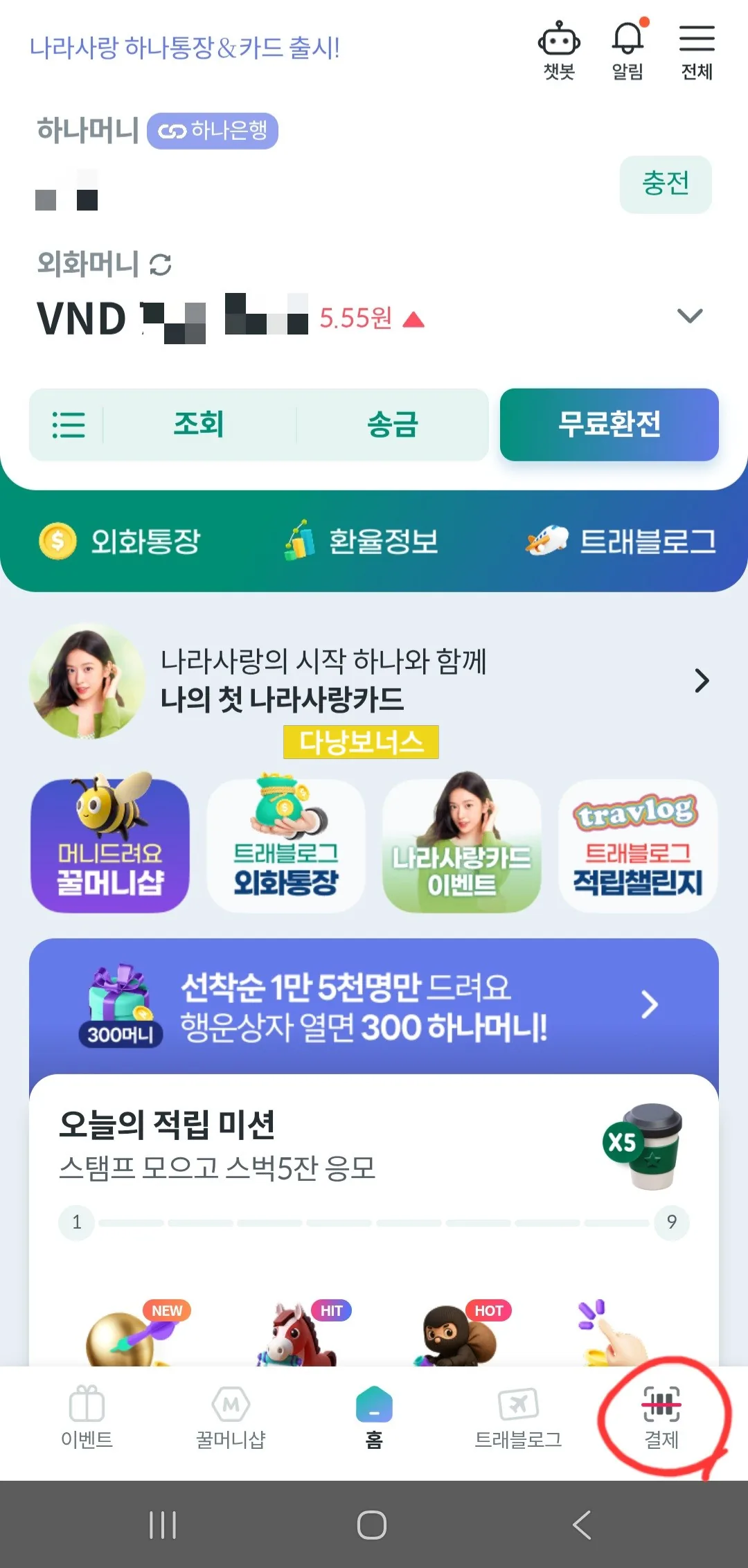
Task: Open 외화통장 foreign currency account
Action: pos(120,541)
